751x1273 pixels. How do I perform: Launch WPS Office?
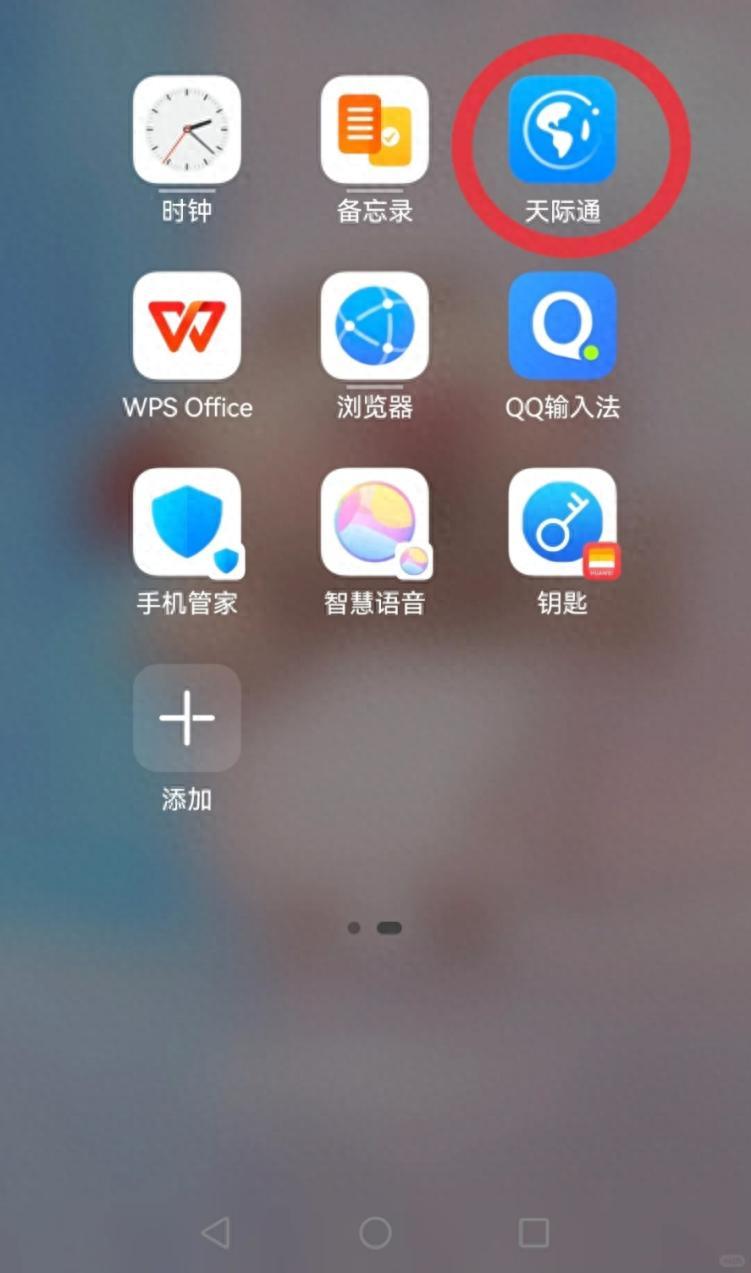(187, 326)
